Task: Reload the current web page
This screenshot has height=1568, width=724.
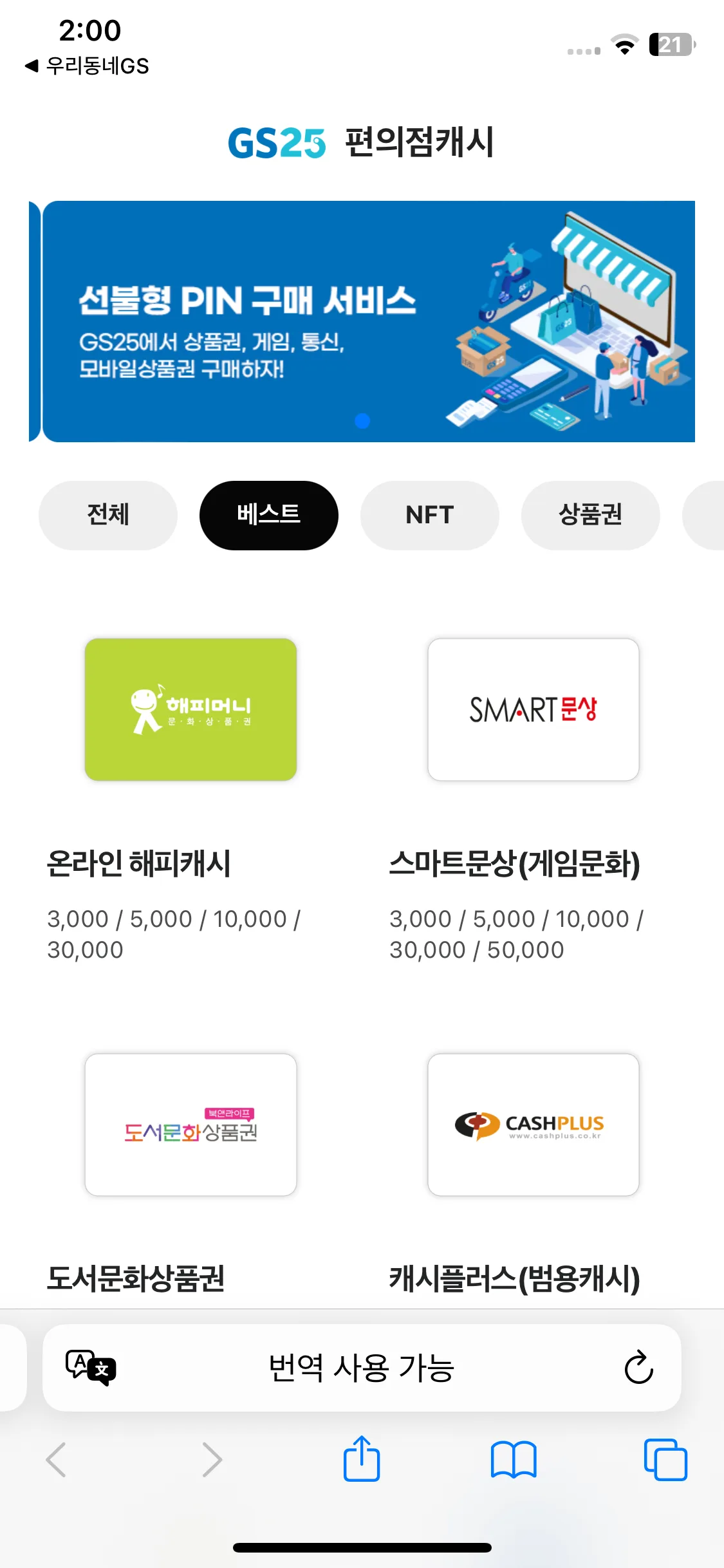Action: pos(638,1367)
